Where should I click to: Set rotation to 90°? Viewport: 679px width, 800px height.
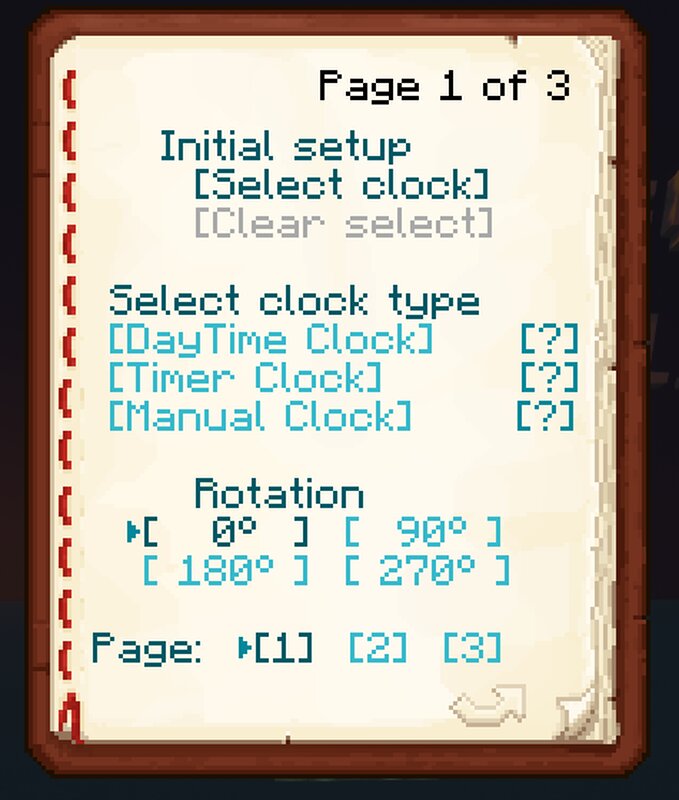pyautogui.click(x=424, y=532)
